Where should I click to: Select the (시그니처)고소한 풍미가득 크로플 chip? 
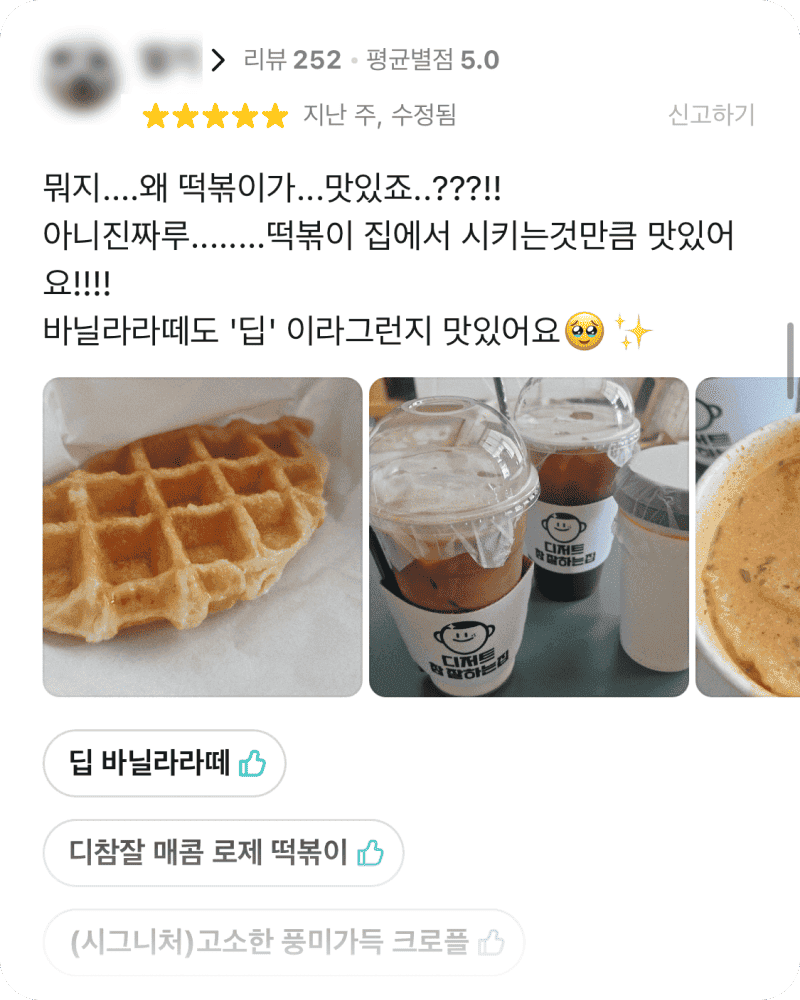click(284, 942)
